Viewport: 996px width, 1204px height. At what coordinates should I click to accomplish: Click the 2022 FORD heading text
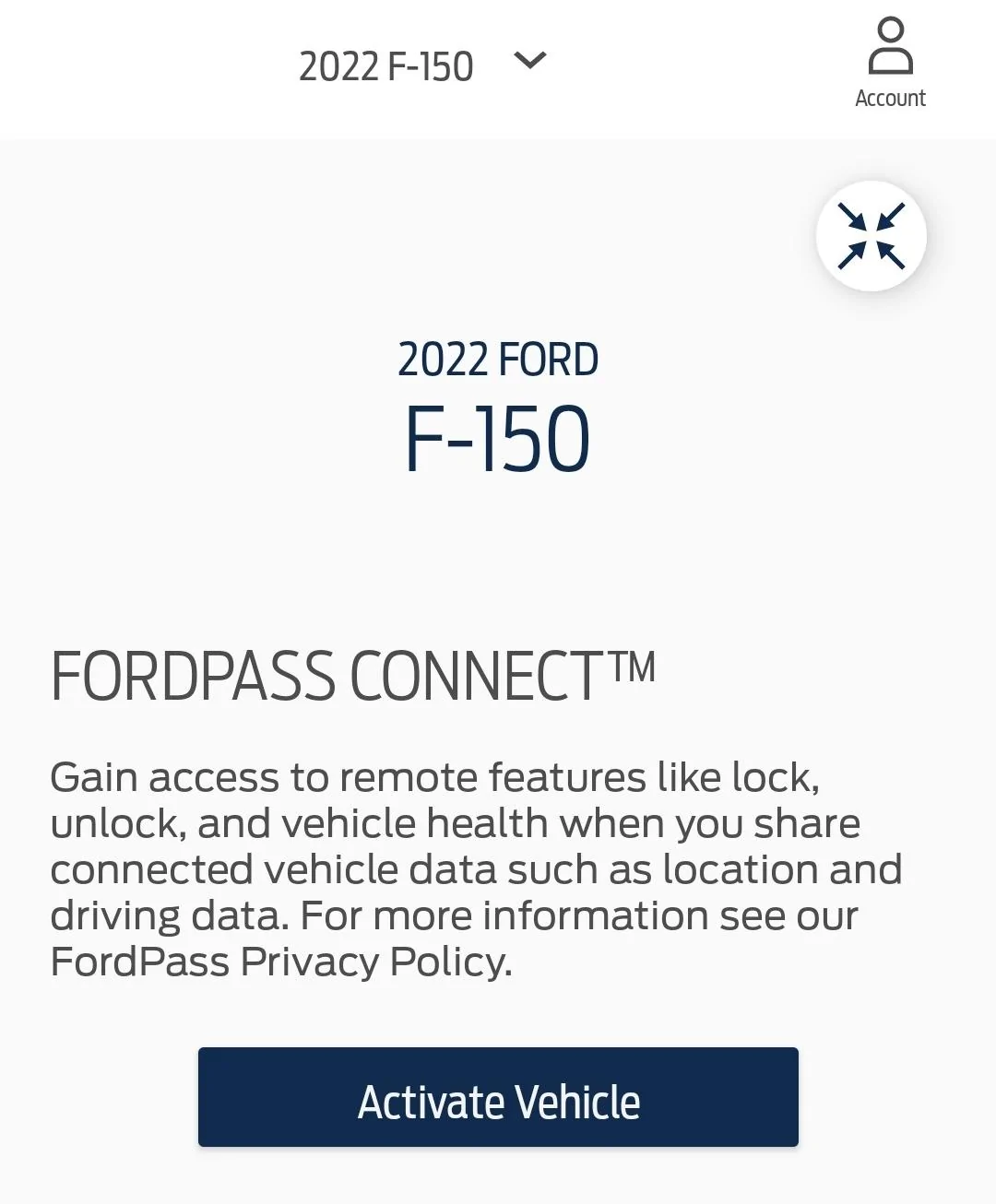(498, 360)
